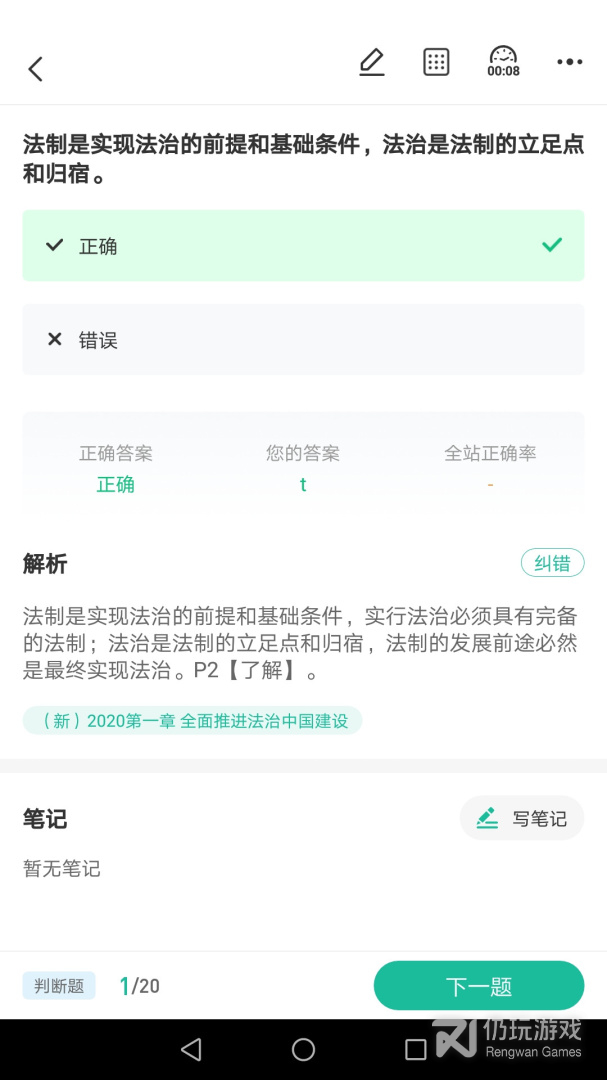The height and width of the screenshot is (1080, 607).
Task: Go to the next question 下一题
Action: coord(479,986)
